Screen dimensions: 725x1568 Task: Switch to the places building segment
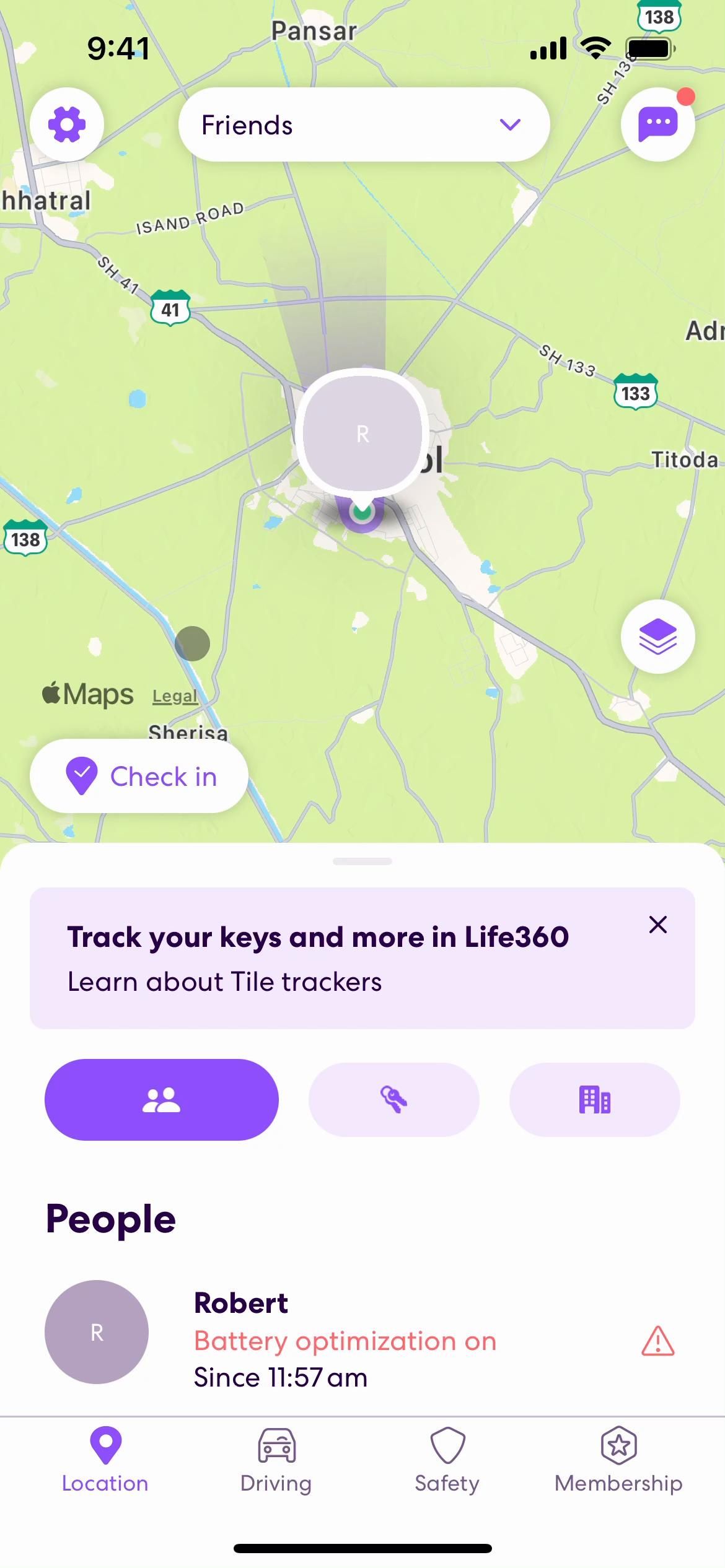594,1100
